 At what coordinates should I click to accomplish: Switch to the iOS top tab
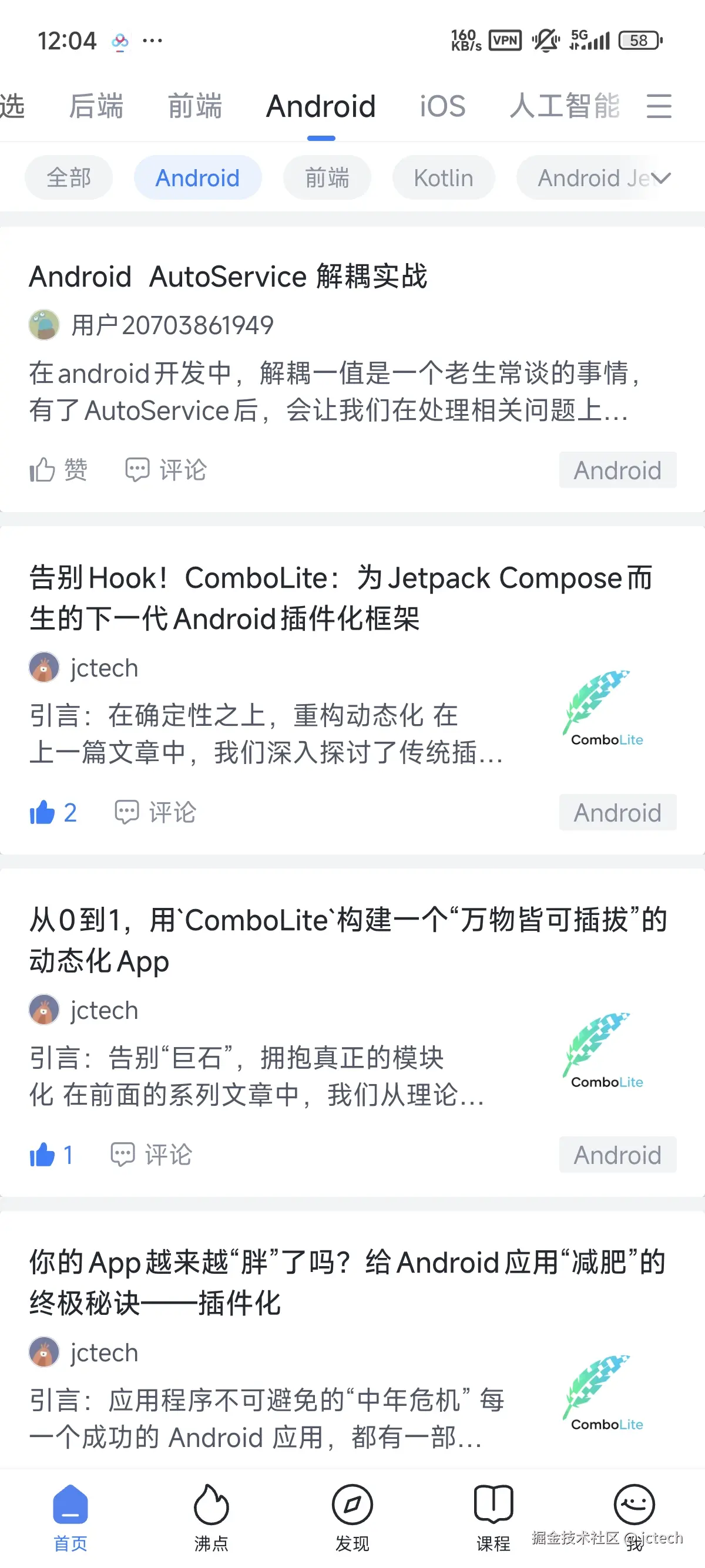pos(442,106)
